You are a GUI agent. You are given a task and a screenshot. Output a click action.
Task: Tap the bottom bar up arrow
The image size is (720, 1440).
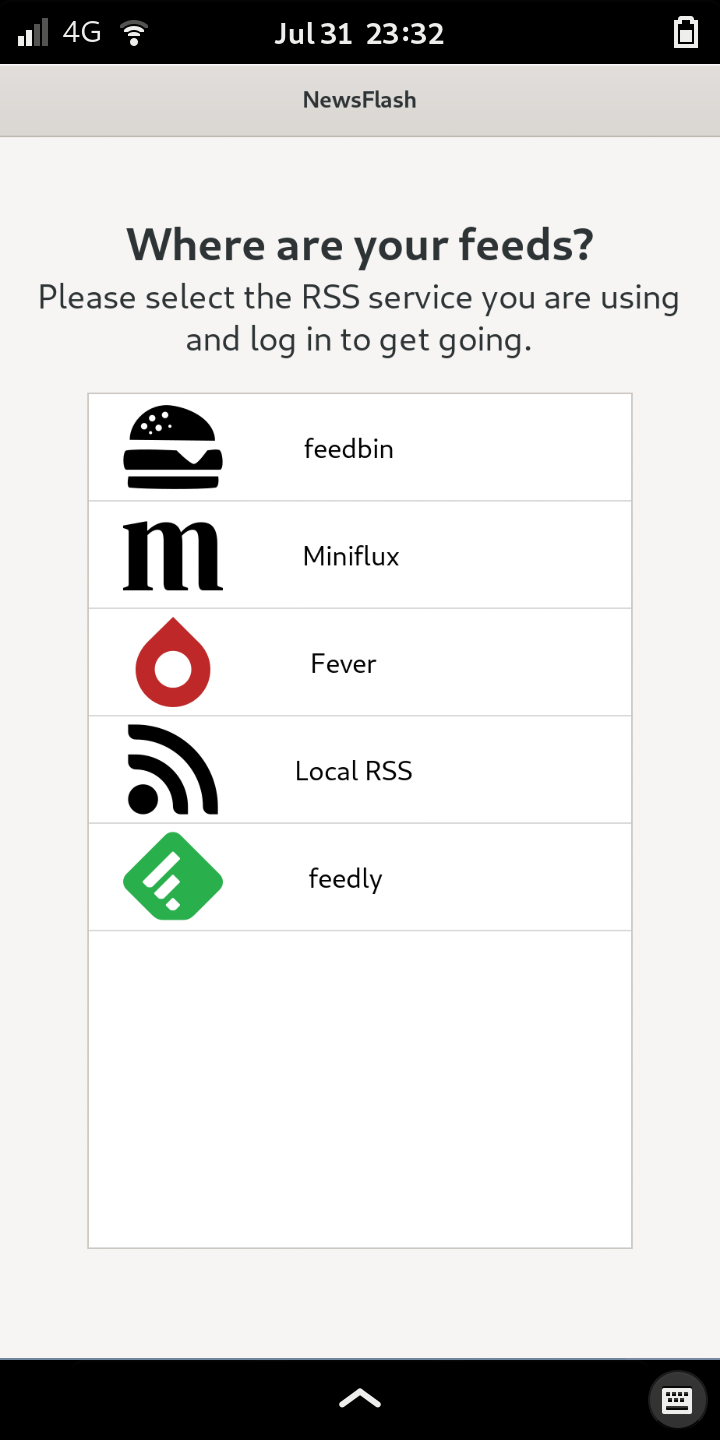coord(360,1399)
